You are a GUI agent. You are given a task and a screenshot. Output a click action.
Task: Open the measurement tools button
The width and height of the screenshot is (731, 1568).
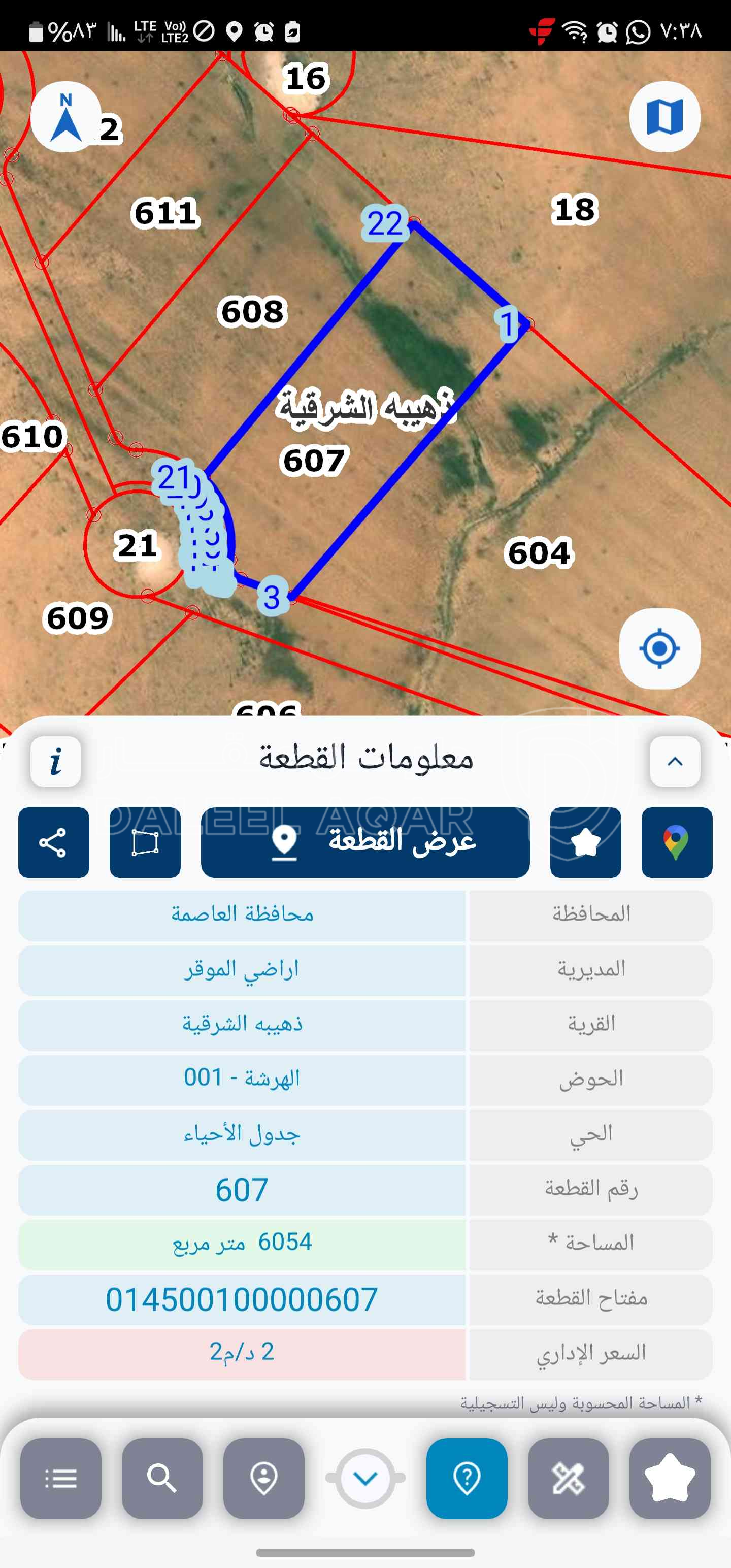point(568,1478)
